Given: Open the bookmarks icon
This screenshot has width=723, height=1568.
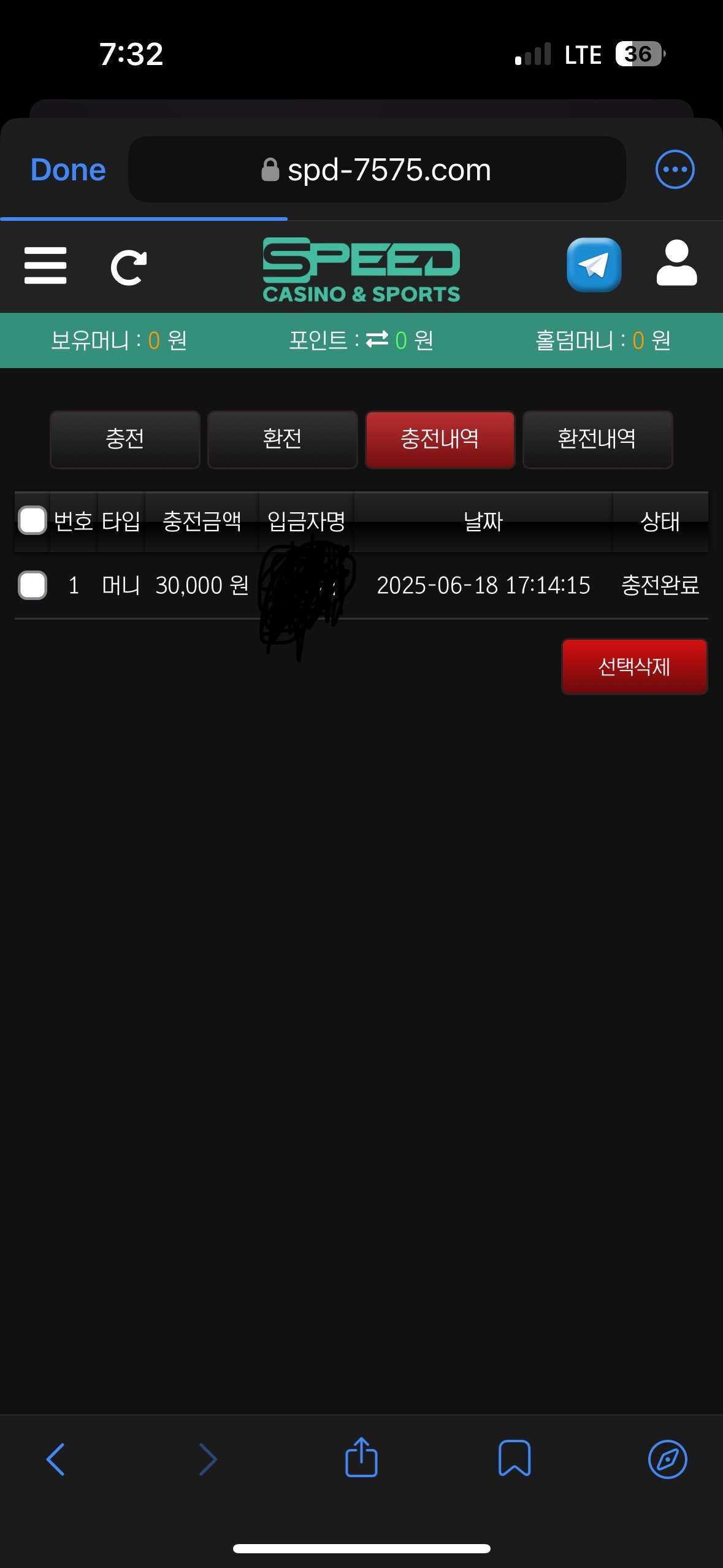Looking at the screenshot, I should pyautogui.click(x=514, y=1458).
